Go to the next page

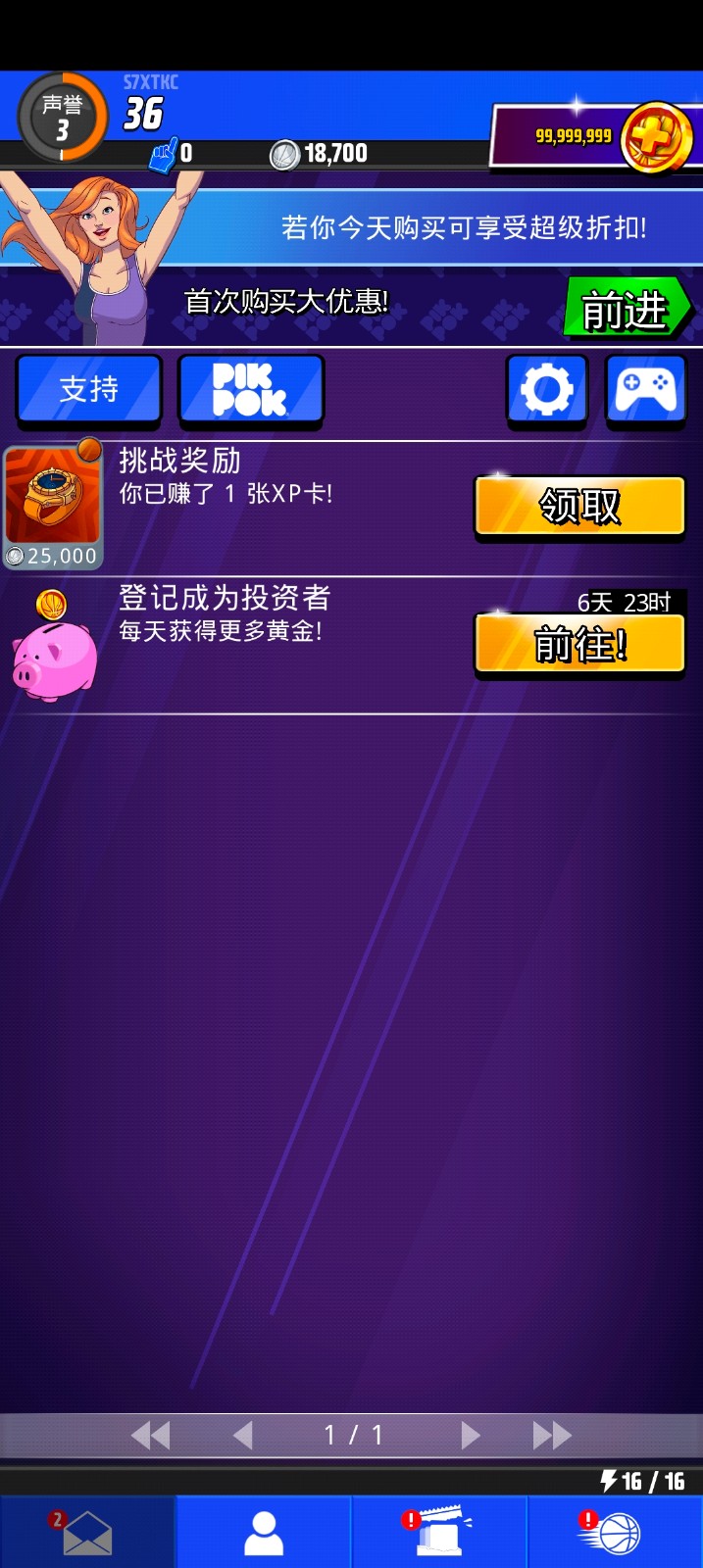click(x=471, y=1436)
